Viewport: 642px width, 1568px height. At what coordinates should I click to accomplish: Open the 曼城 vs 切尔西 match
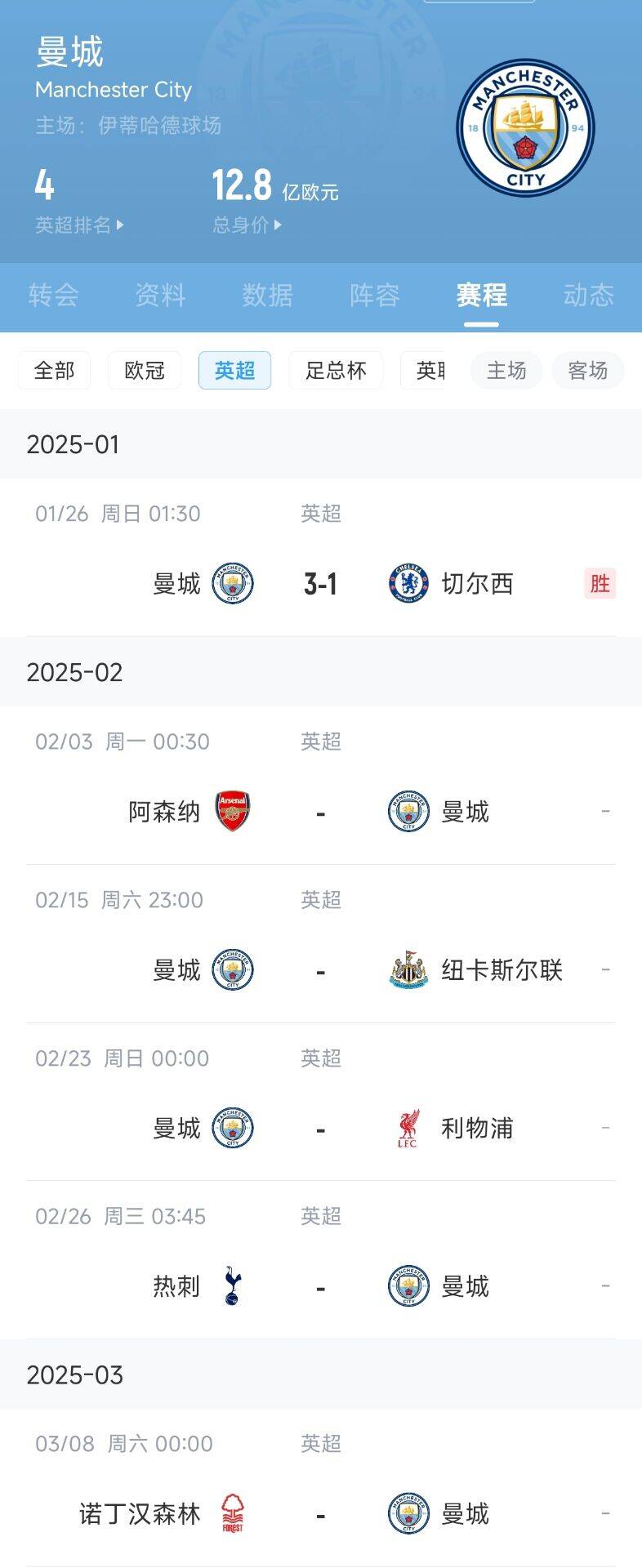pos(320,584)
